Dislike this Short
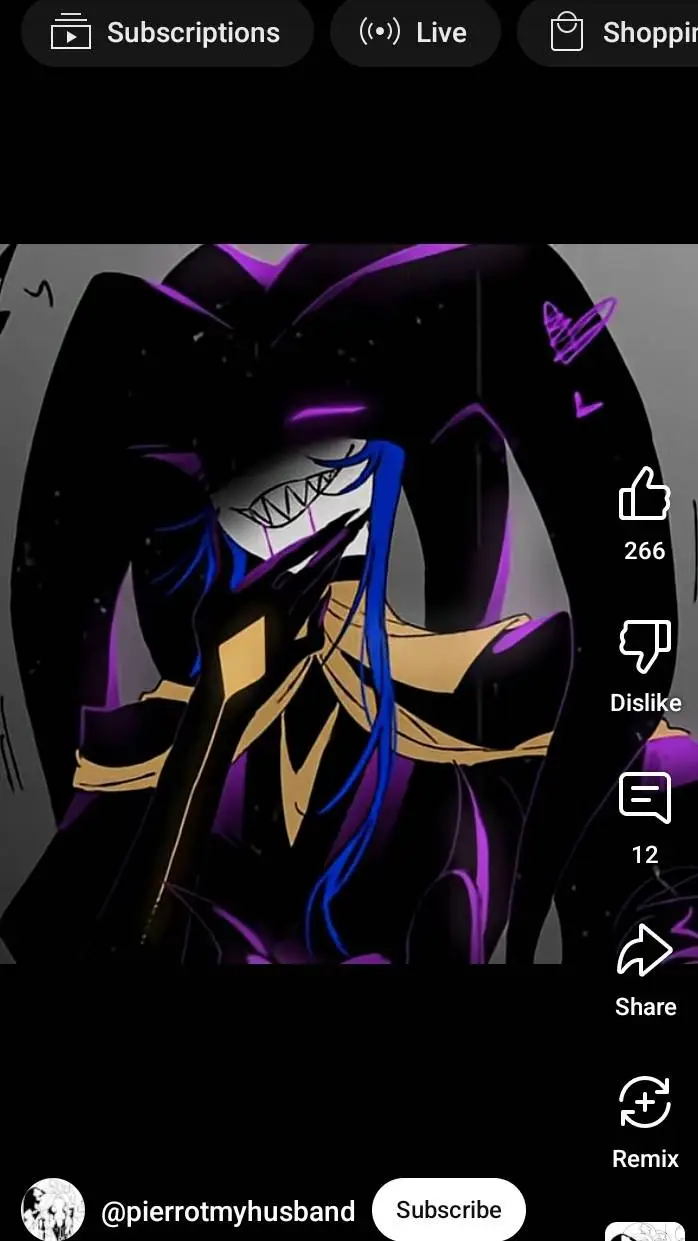Image resolution: width=698 pixels, height=1241 pixels. coord(645,647)
